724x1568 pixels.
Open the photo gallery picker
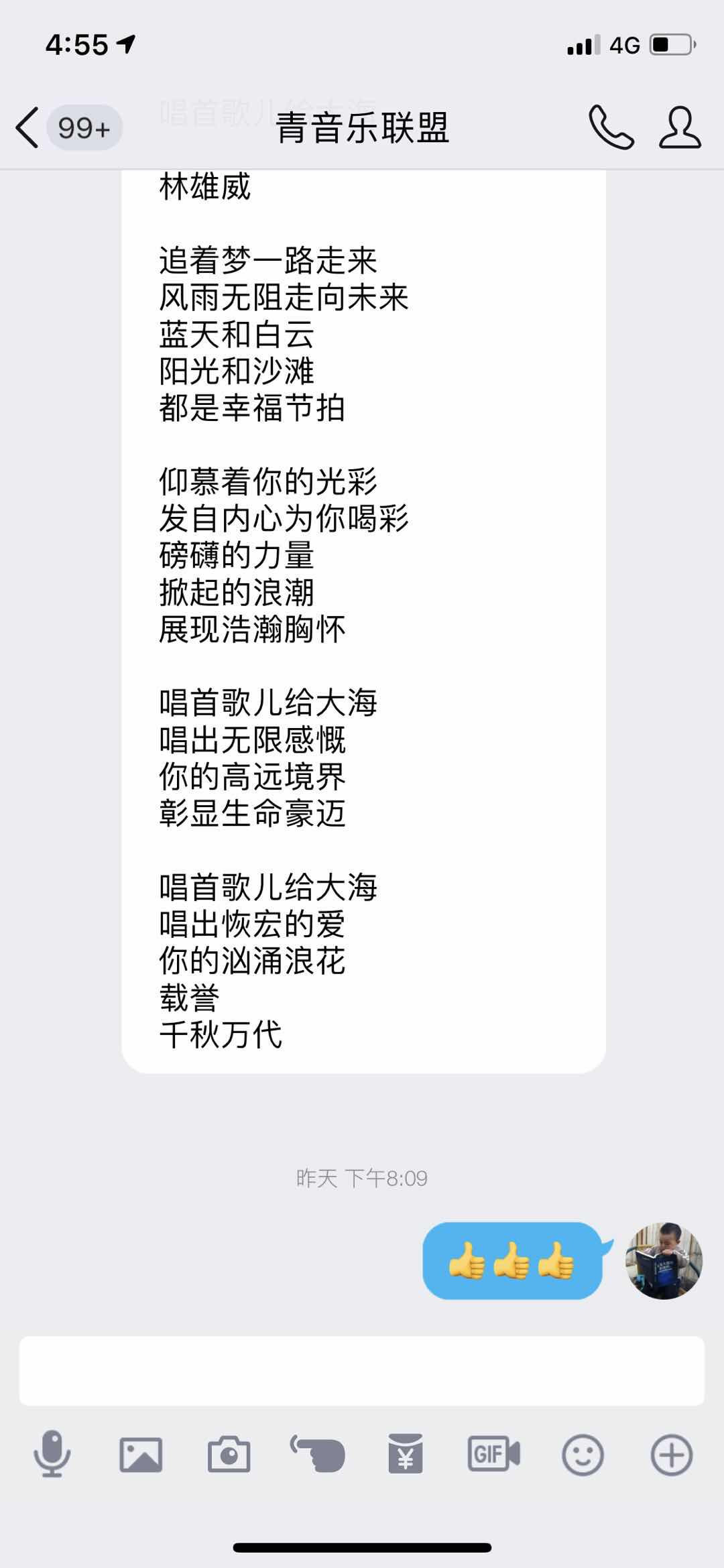coord(141,1455)
